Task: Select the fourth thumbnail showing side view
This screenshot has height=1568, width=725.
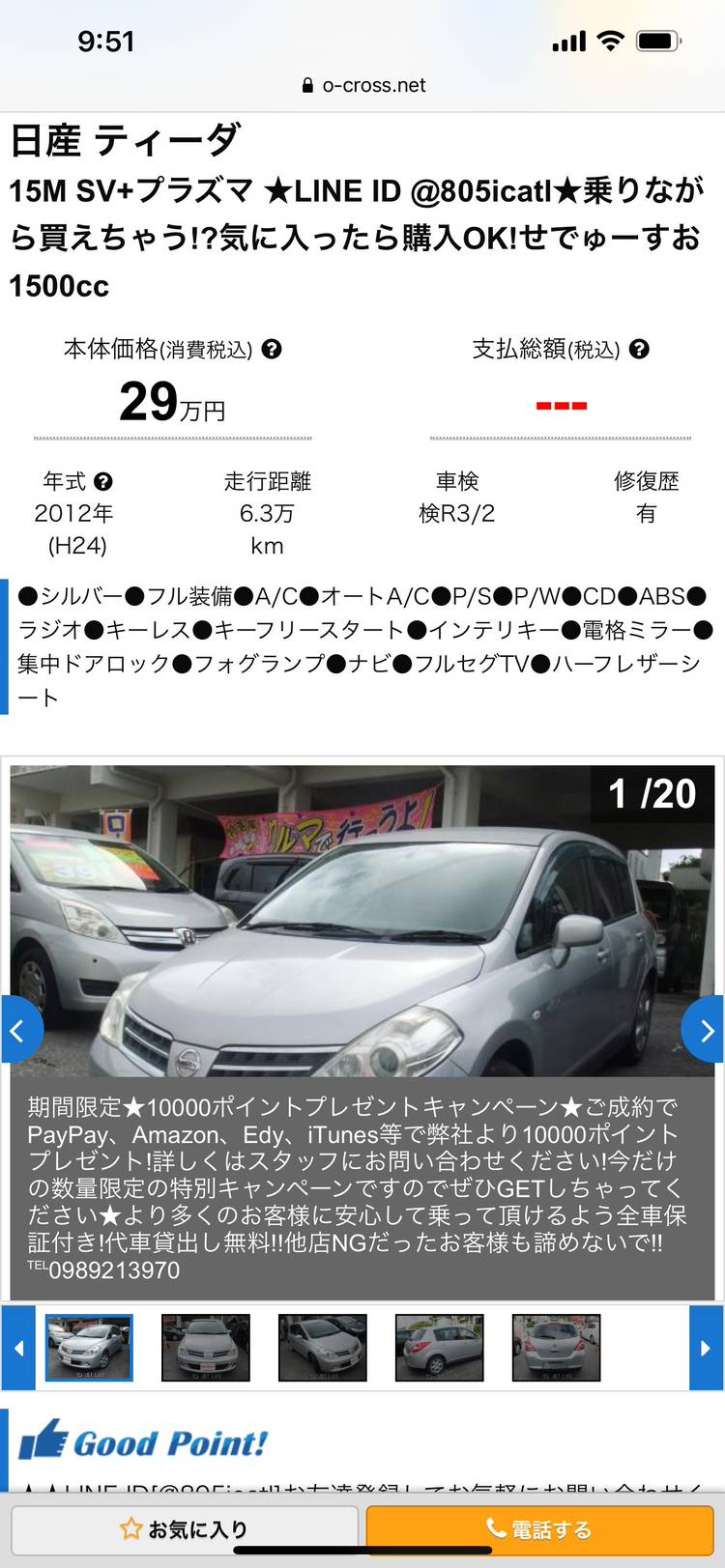Action: coord(439,1348)
